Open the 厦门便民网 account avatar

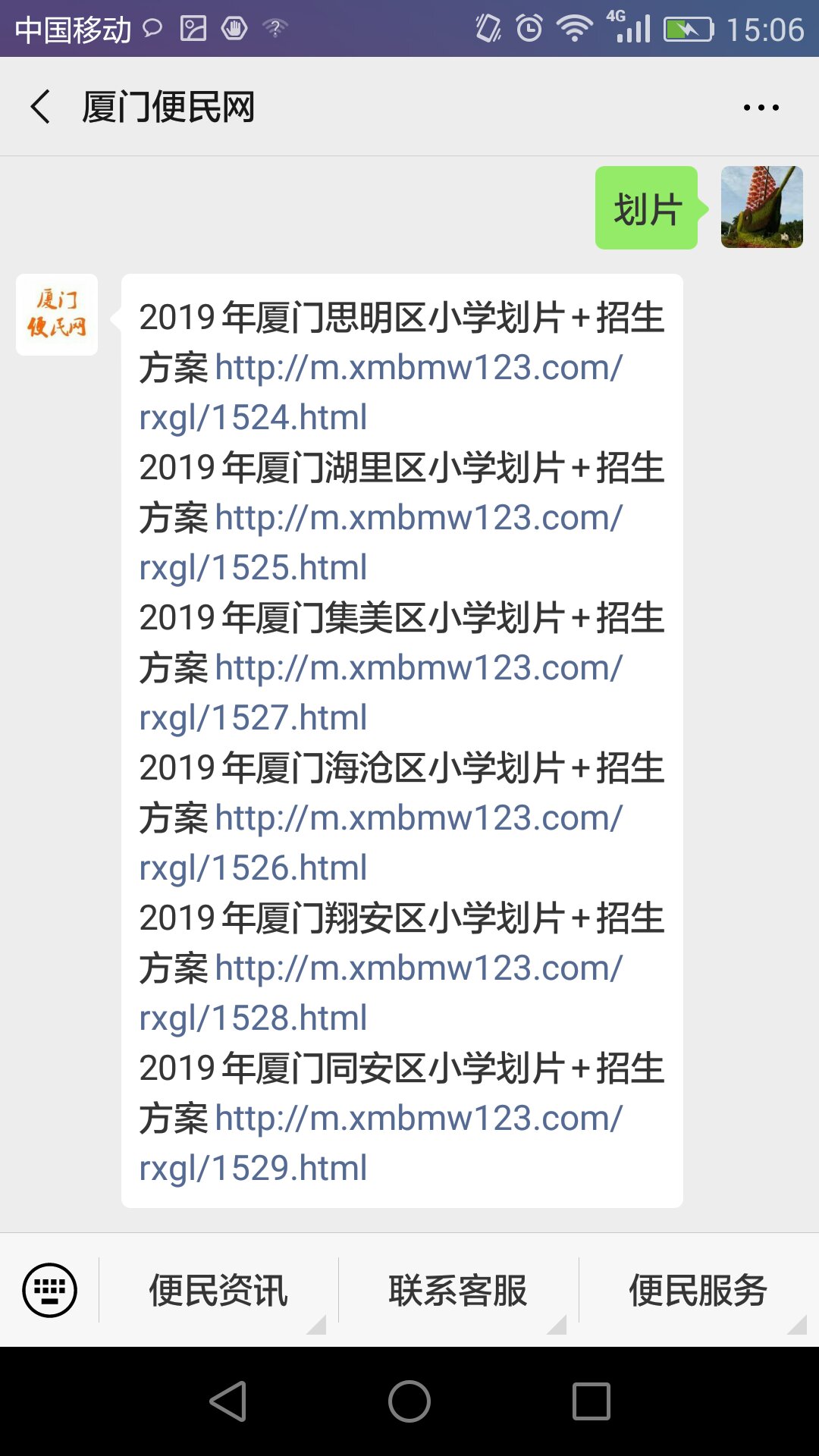56,314
